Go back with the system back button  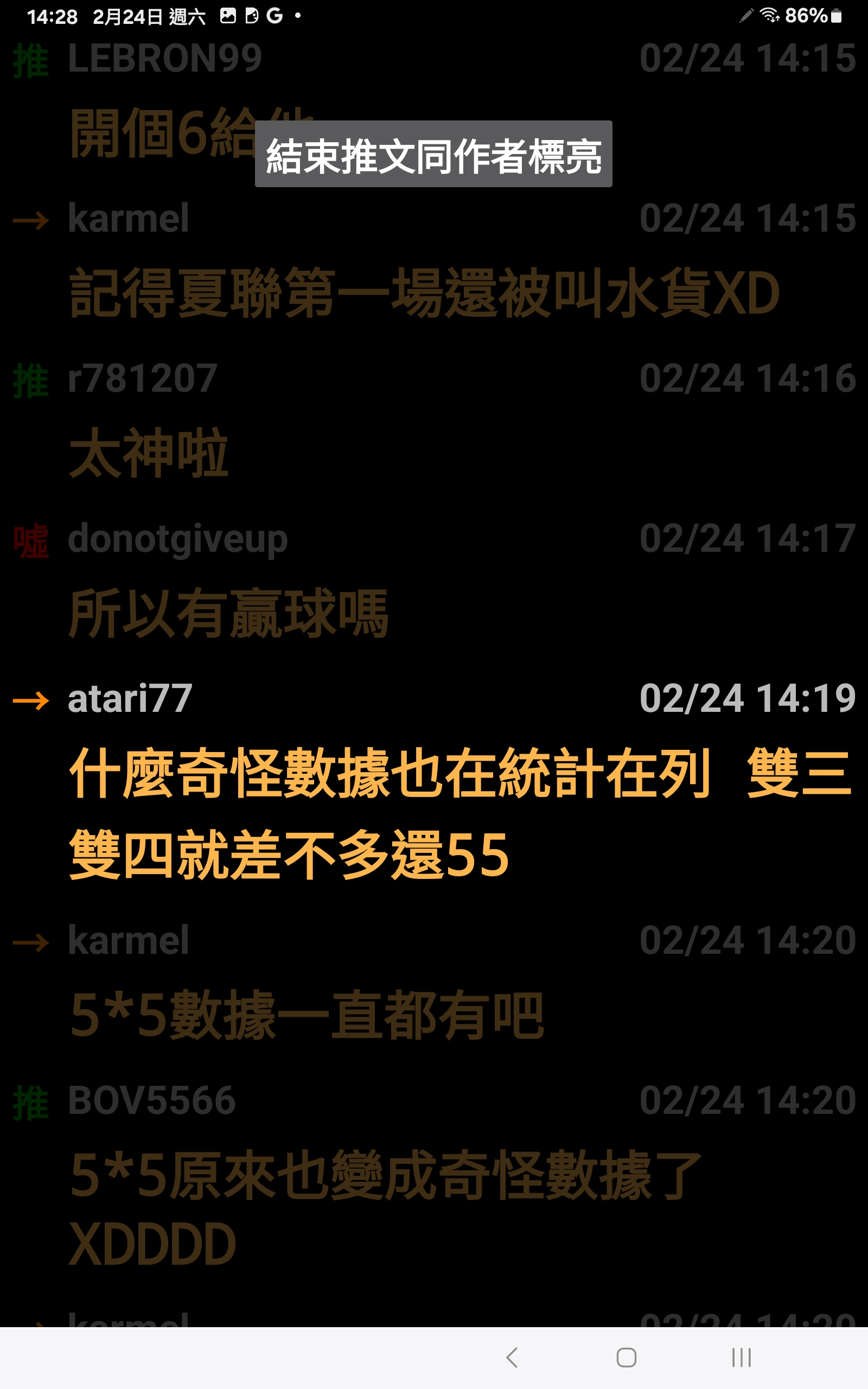pos(512,1358)
